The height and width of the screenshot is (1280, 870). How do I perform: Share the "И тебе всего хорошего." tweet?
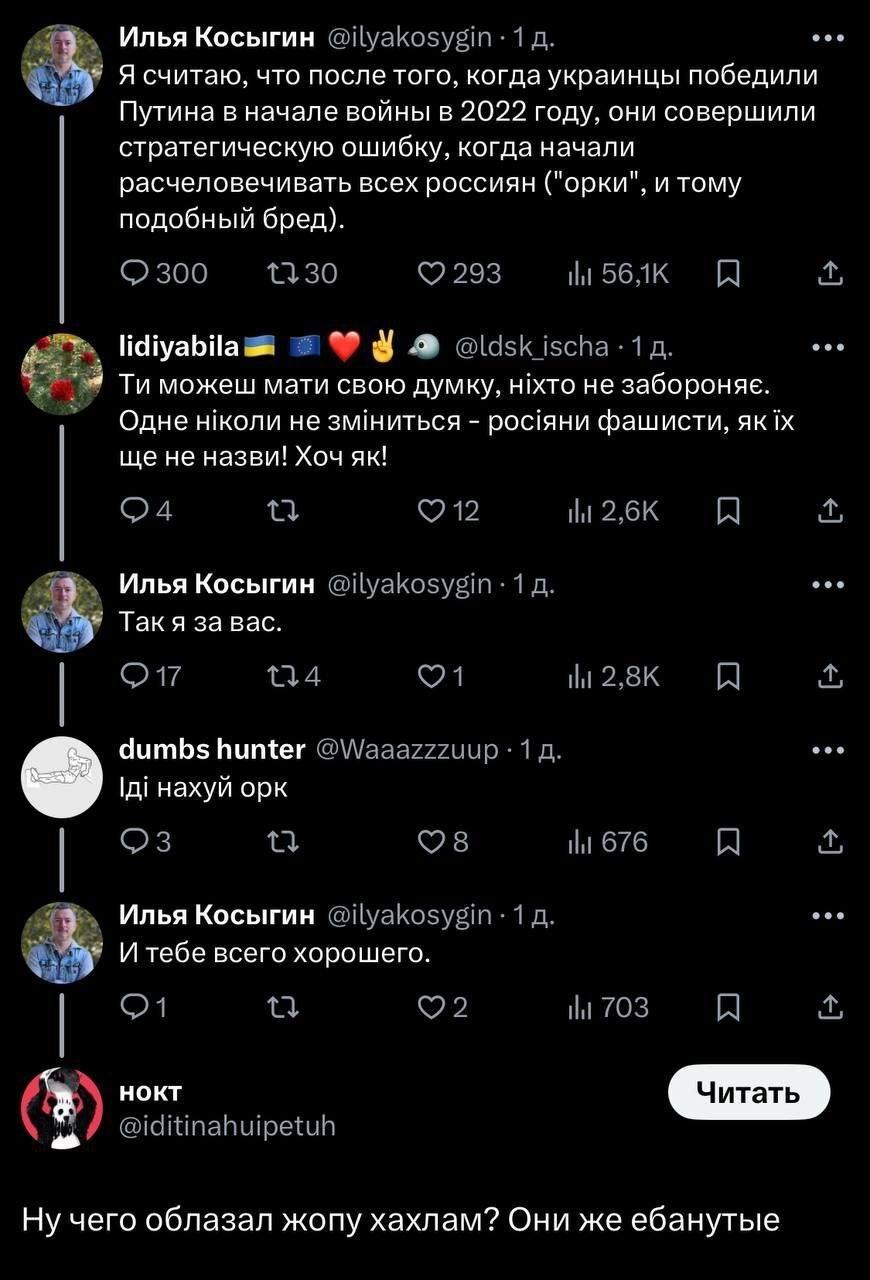tap(830, 1007)
